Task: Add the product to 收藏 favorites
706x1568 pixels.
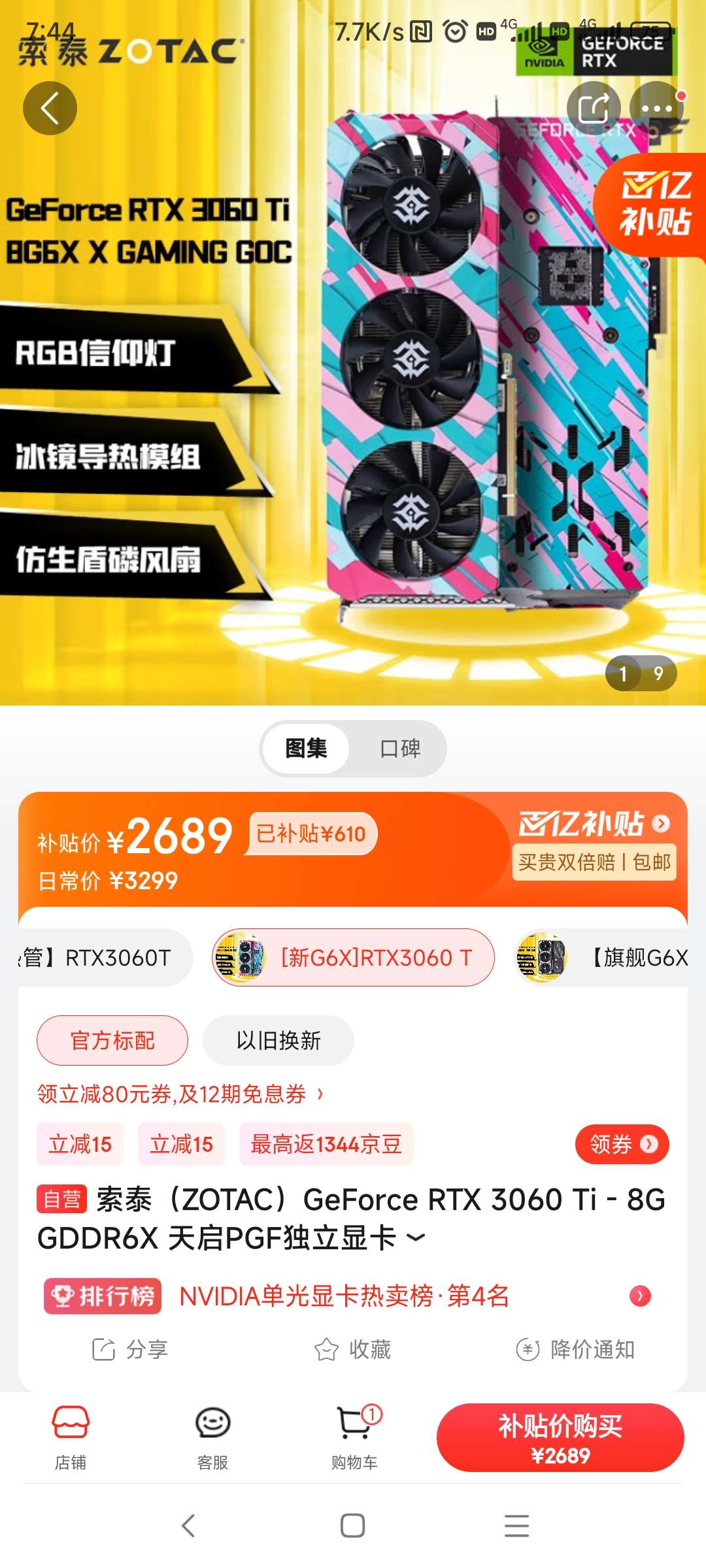Action: (x=352, y=1349)
